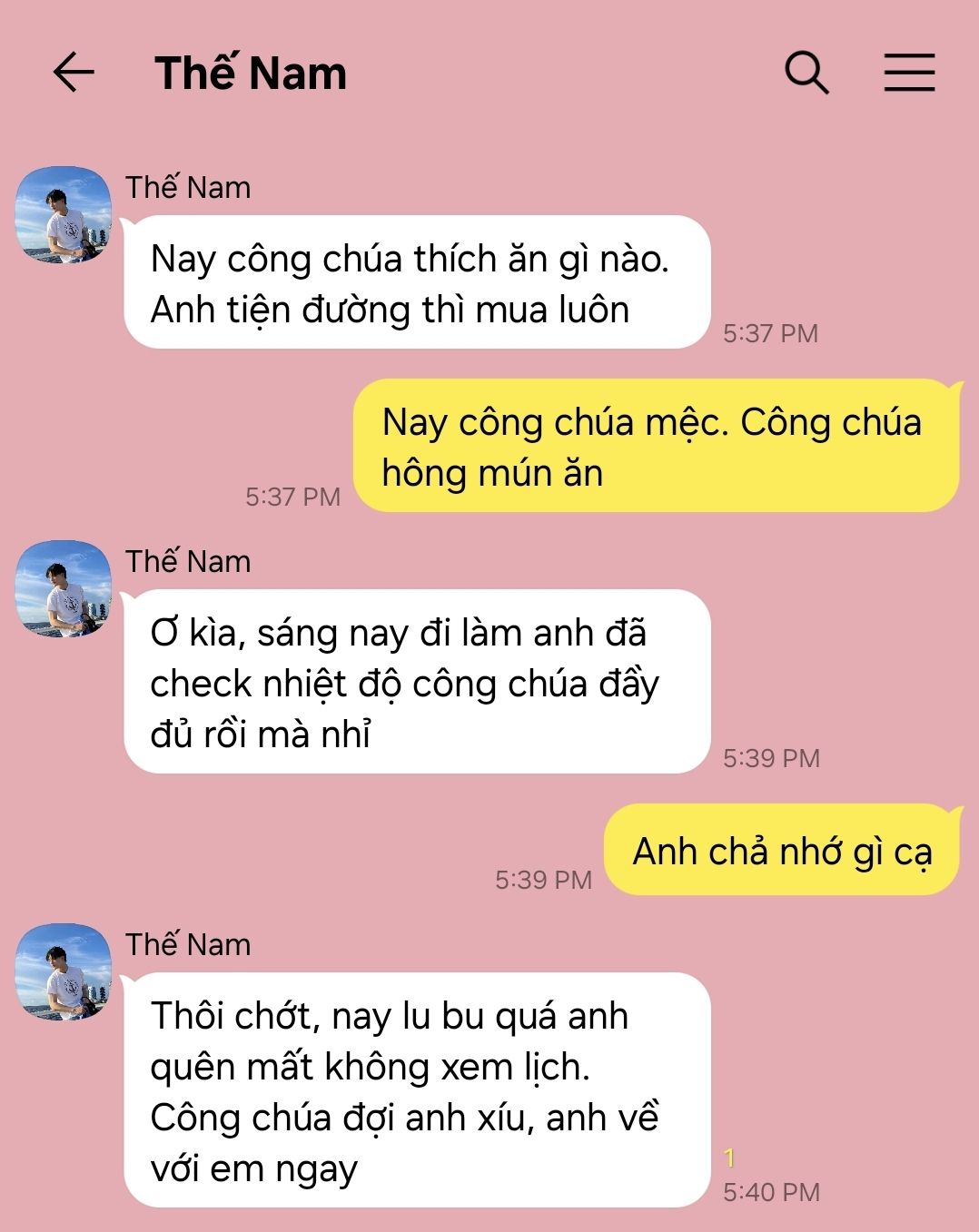
Task: Go back from the Thế Nam chat
Action: (74, 73)
